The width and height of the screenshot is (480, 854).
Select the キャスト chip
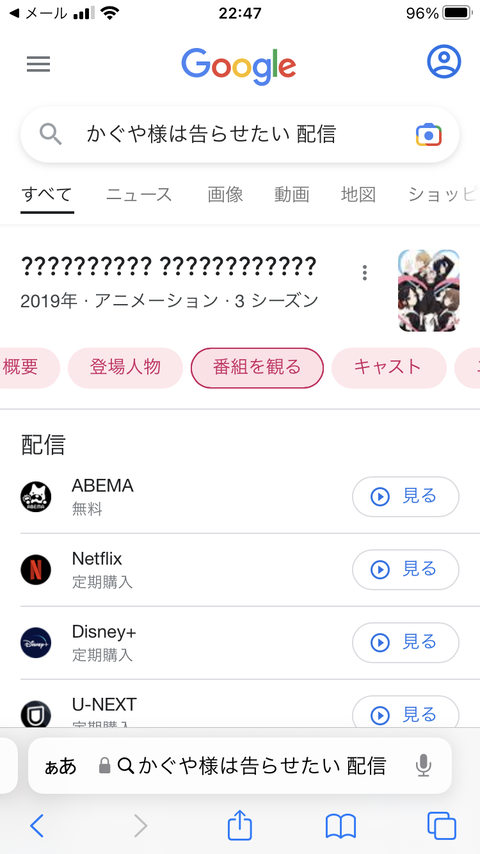click(388, 368)
